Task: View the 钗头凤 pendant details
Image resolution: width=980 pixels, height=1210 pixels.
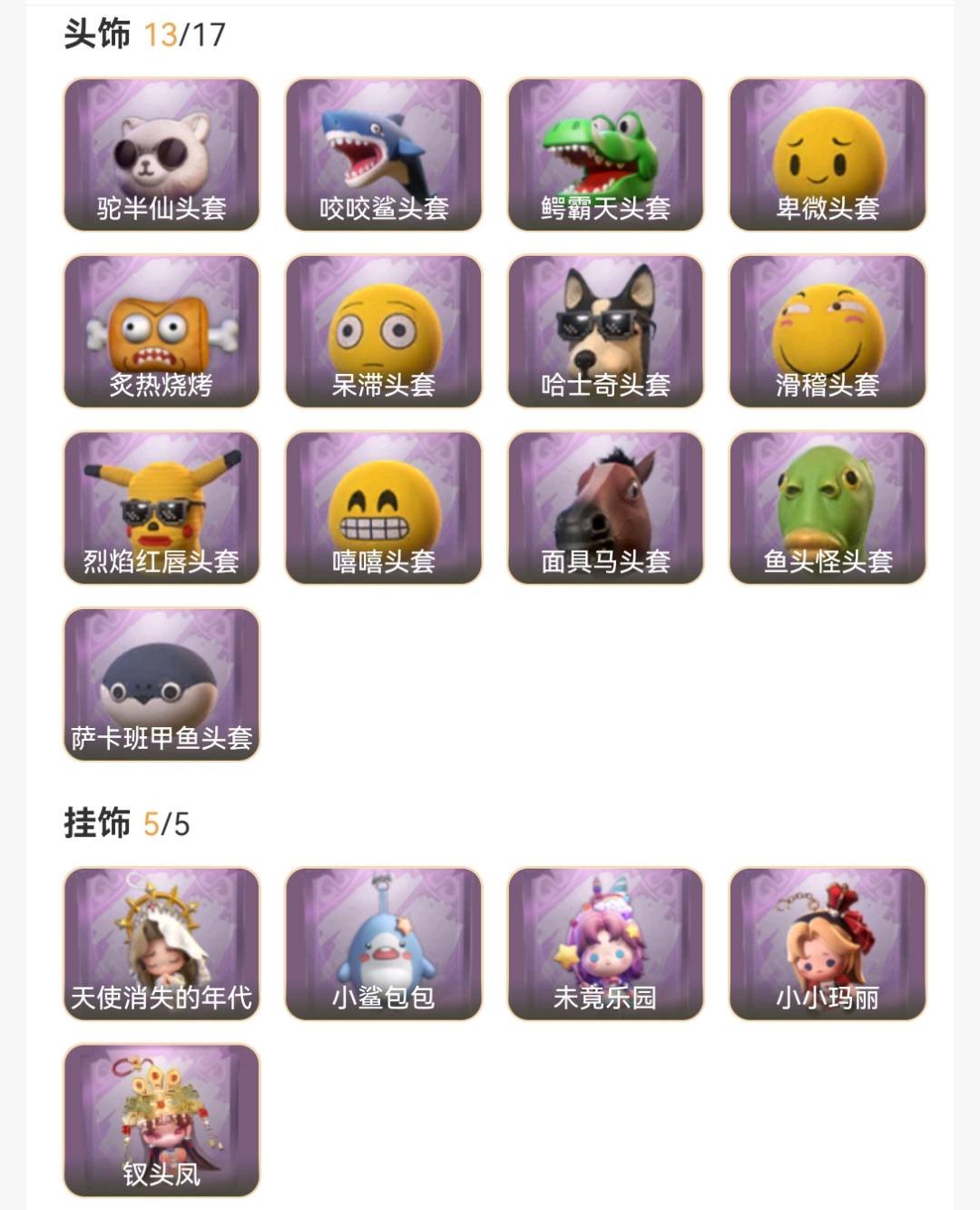Action: 162,1120
